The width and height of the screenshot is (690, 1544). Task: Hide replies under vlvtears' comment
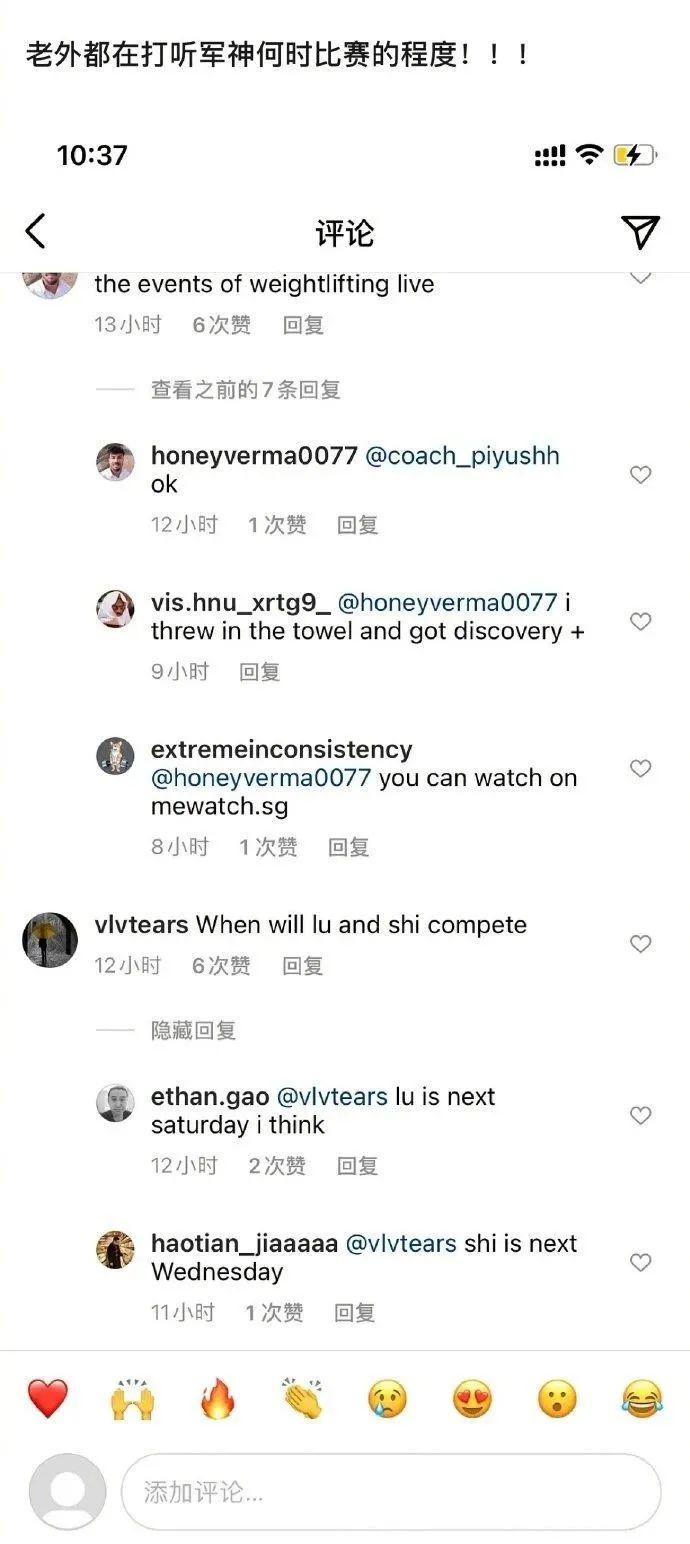click(193, 1030)
